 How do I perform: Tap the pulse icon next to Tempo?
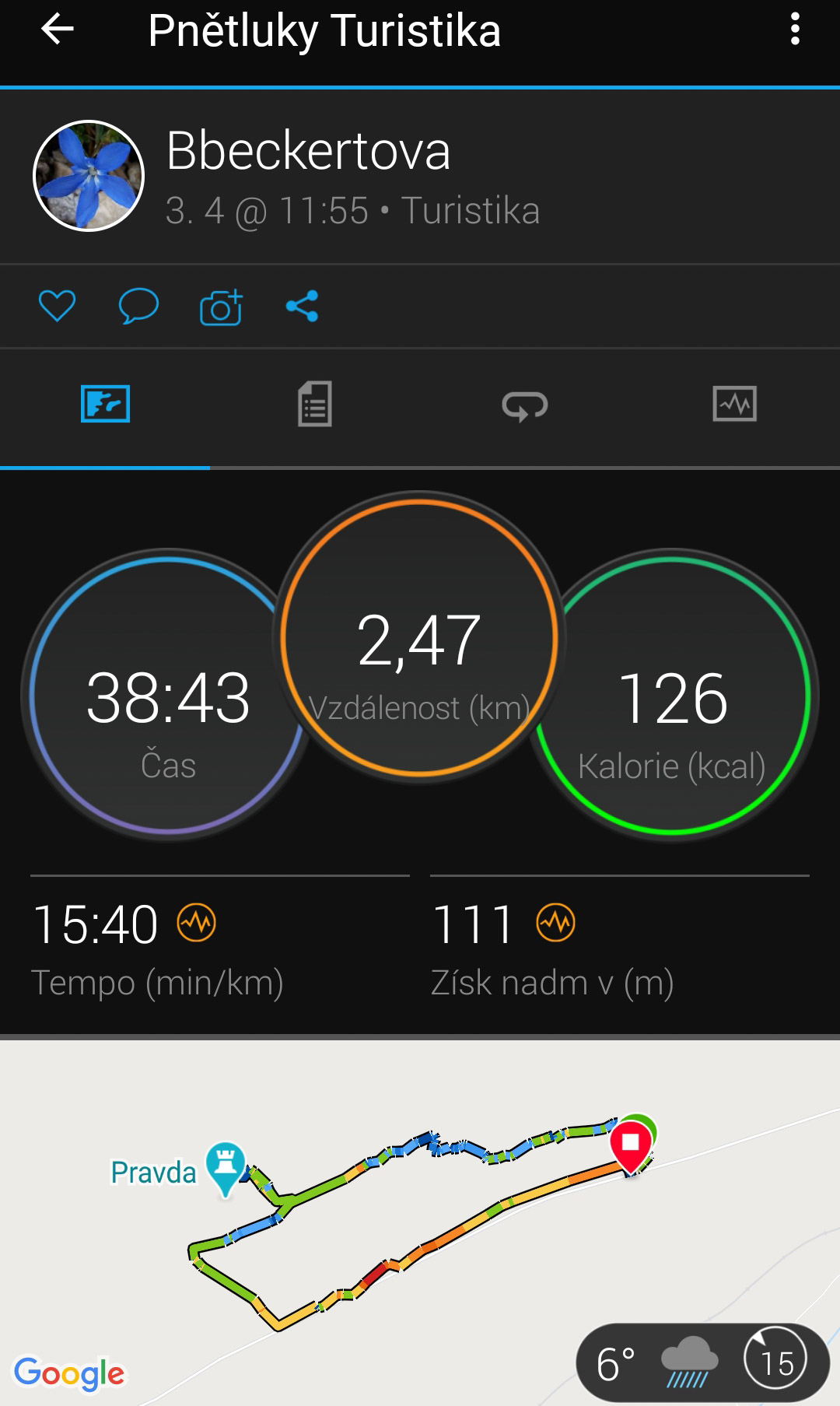point(197,924)
